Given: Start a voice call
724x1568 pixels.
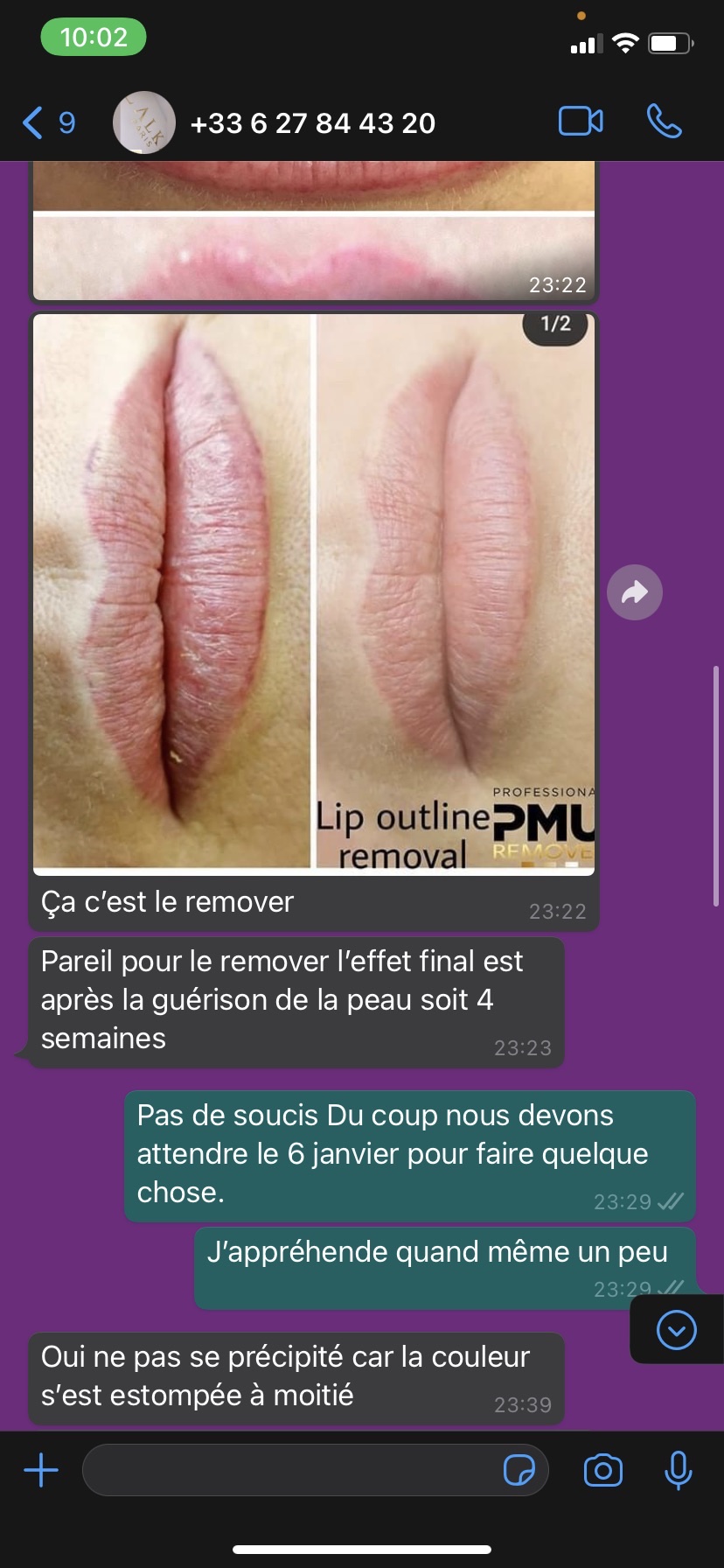Looking at the screenshot, I should (x=664, y=122).
